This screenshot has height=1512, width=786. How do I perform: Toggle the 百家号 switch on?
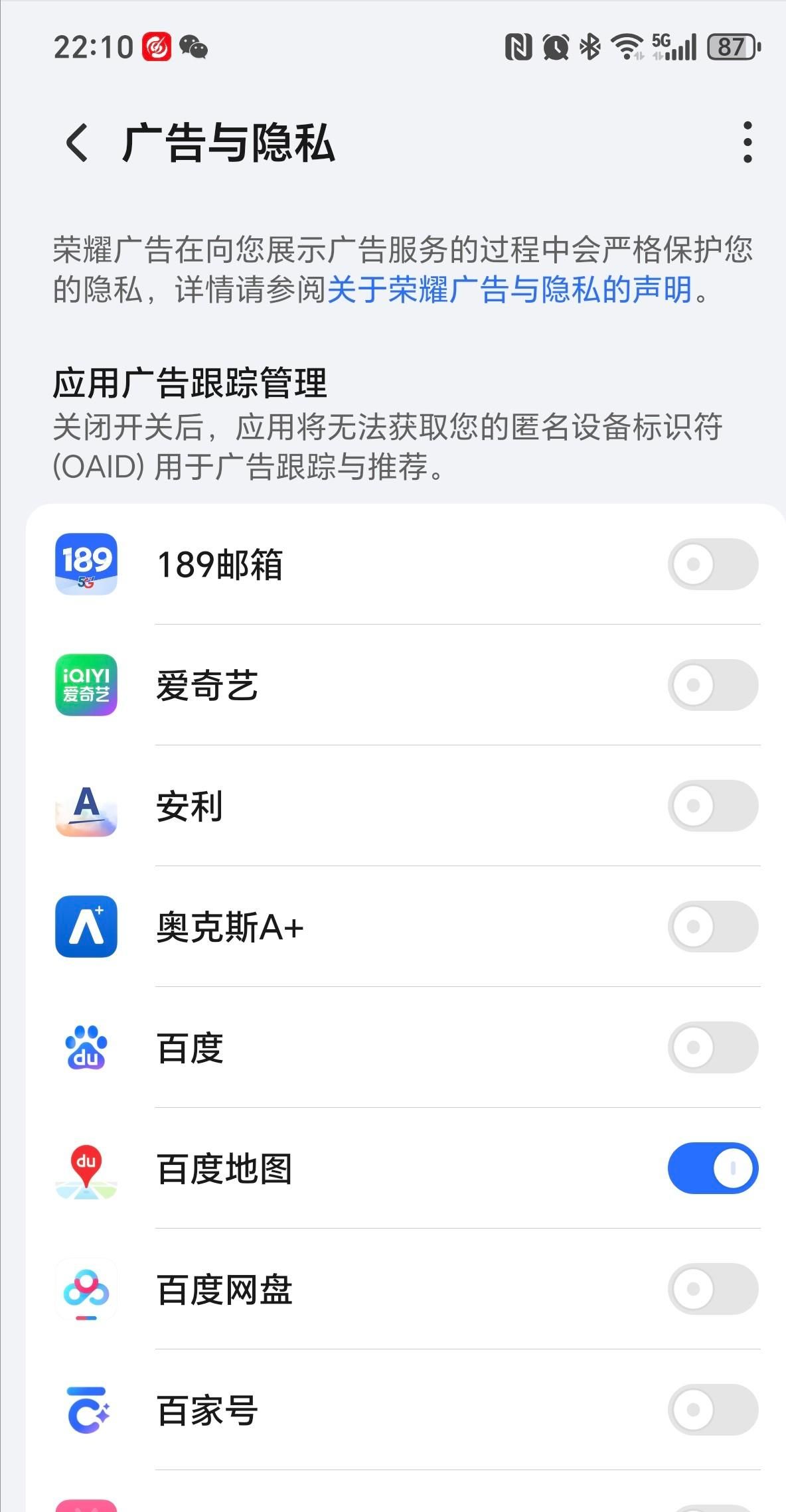pos(713,1408)
